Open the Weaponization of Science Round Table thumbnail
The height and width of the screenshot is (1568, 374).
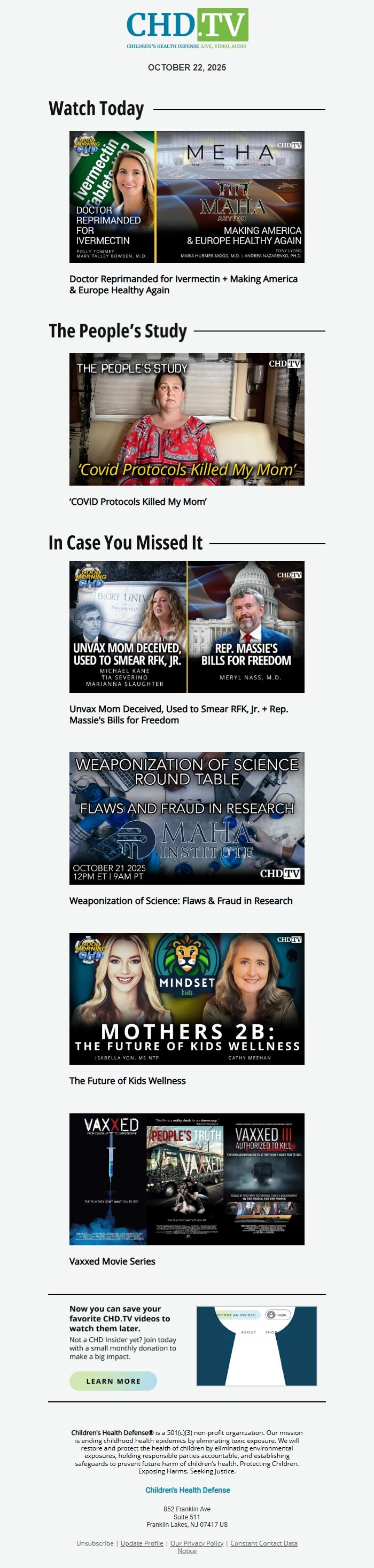tap(186, 817)
